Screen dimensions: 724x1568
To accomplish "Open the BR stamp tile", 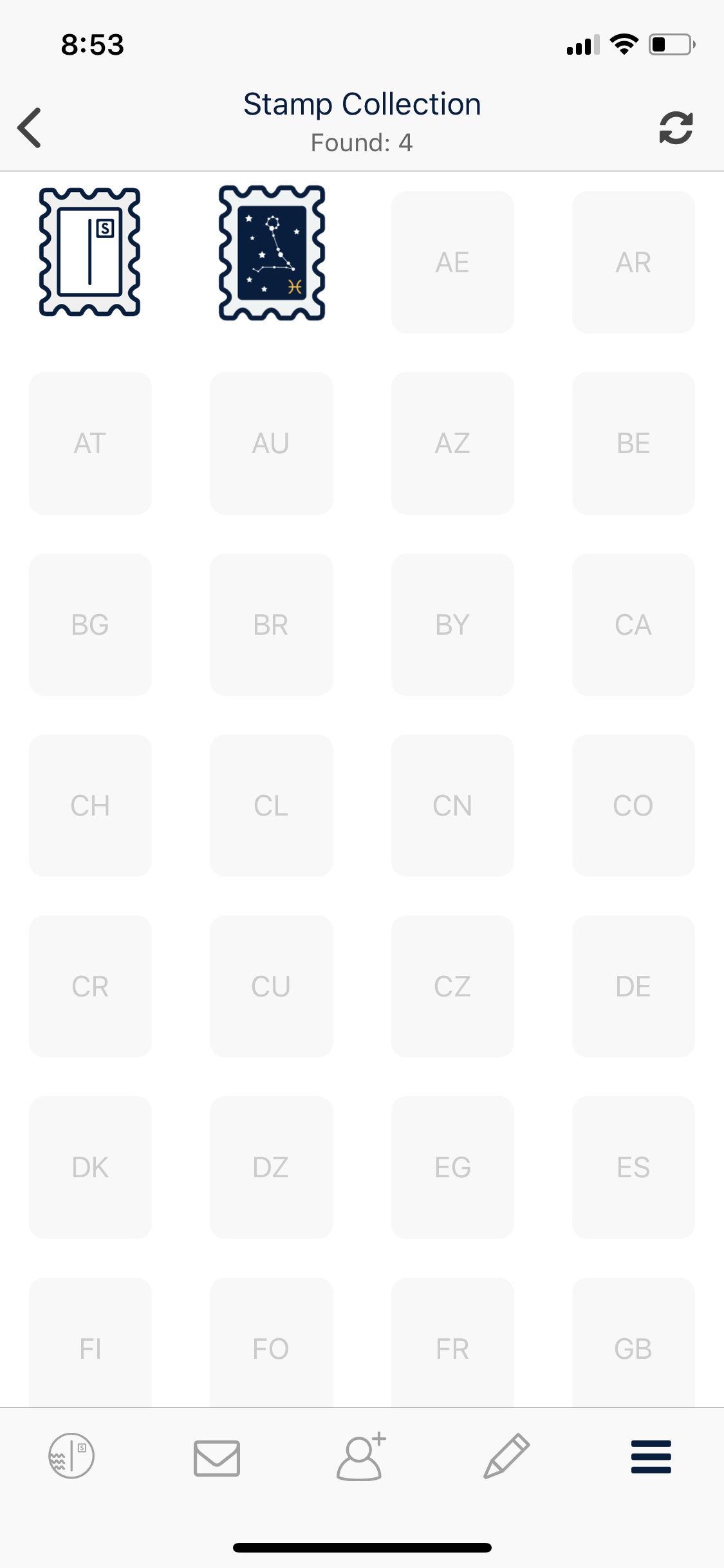I will click(x=271, y=624).
